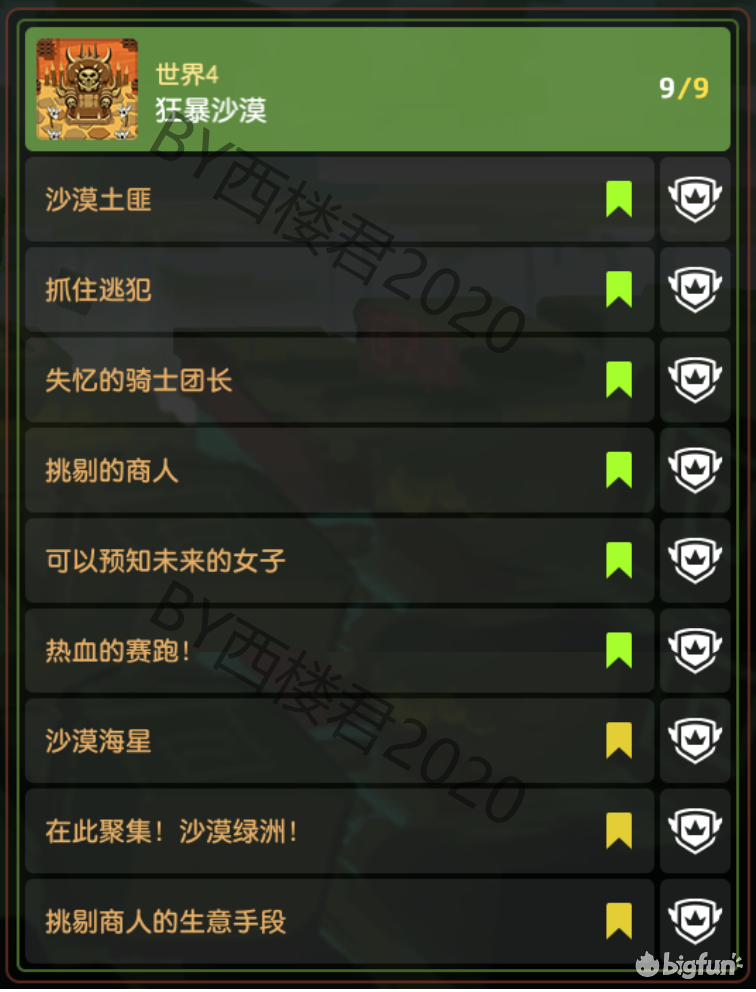Image resolution: width=756 pixels, height=992 pixels.
Task: Open 在此聚集!沙漠绿洲! quest
Action: (338, 831)
